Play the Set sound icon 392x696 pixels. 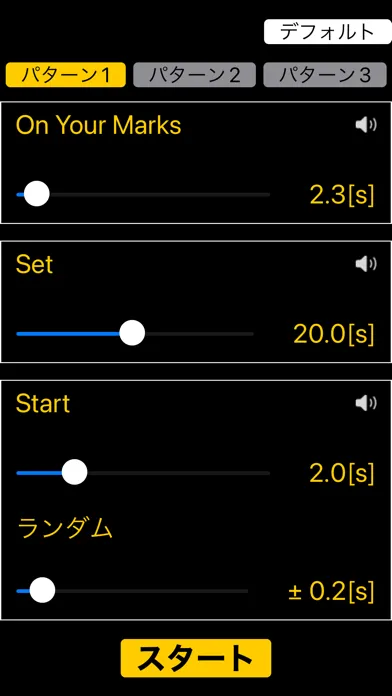(x=366, y=264)
